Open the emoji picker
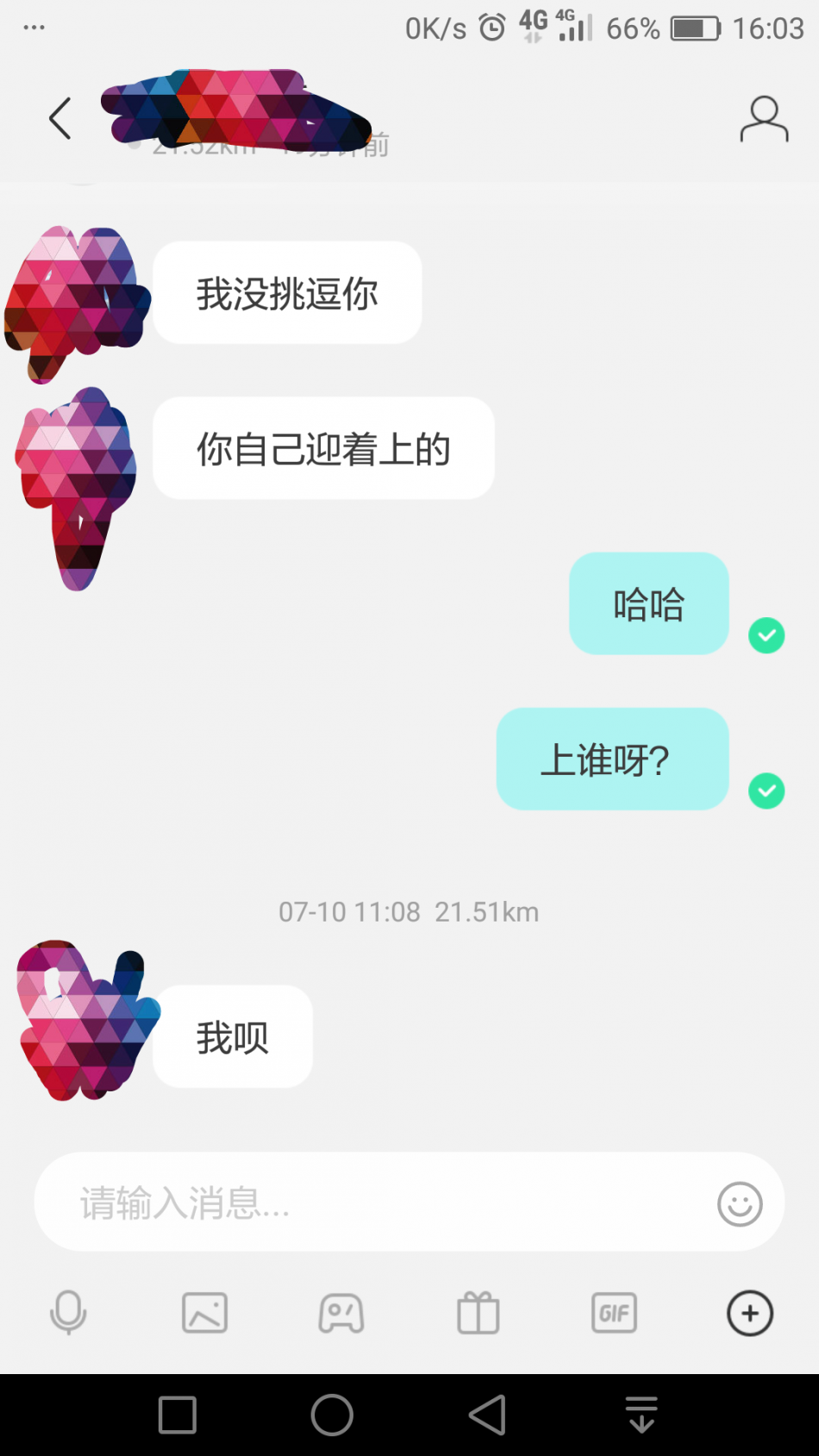 click(740, 1203)
